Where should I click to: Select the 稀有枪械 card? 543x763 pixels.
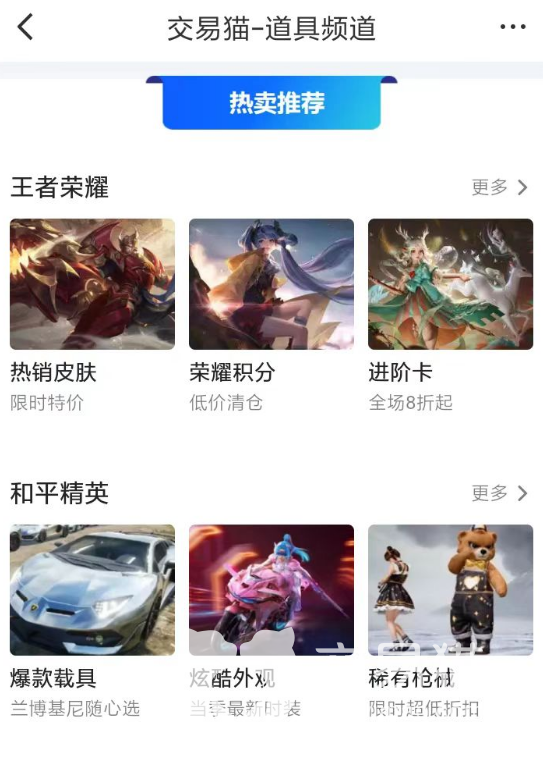(x=451, y=621)
